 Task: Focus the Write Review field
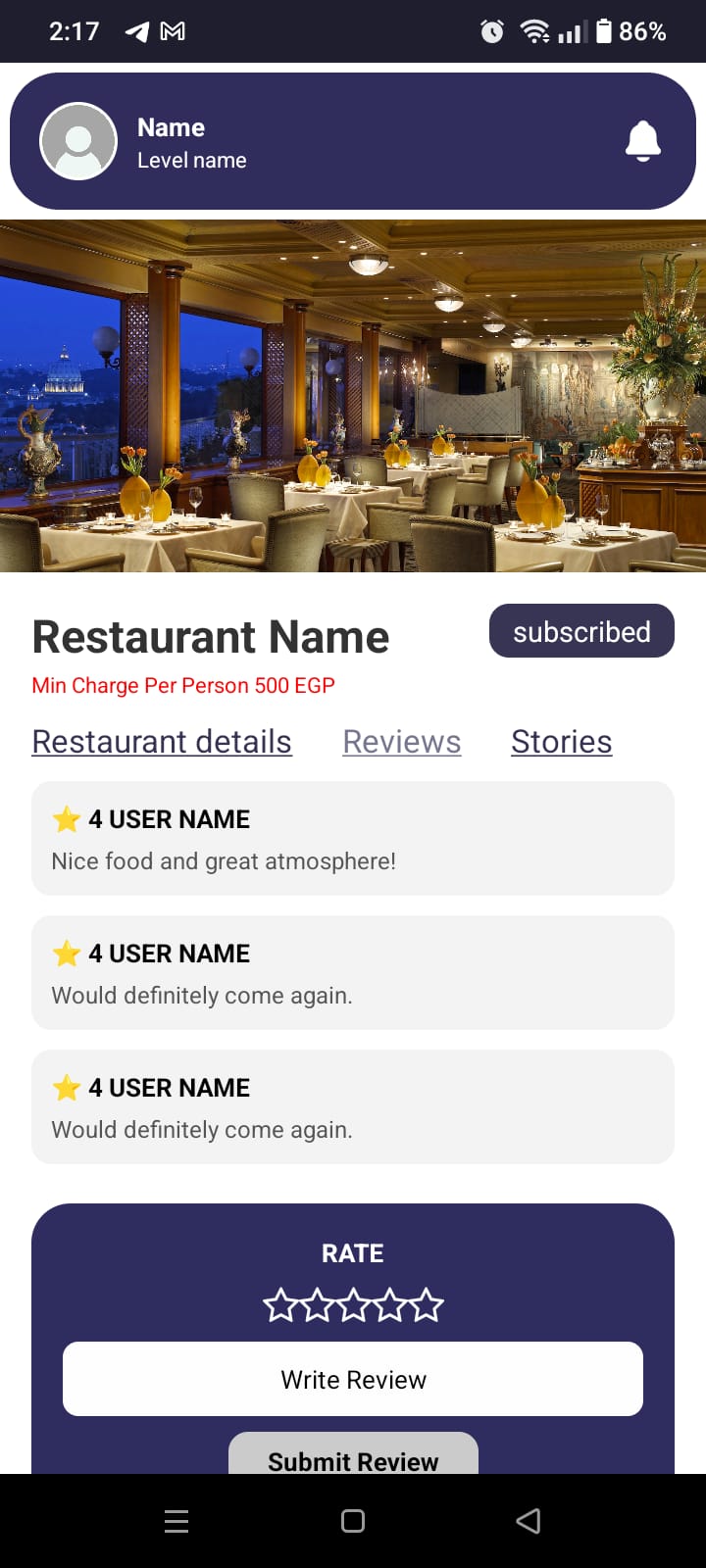(x=353, y=1379)
